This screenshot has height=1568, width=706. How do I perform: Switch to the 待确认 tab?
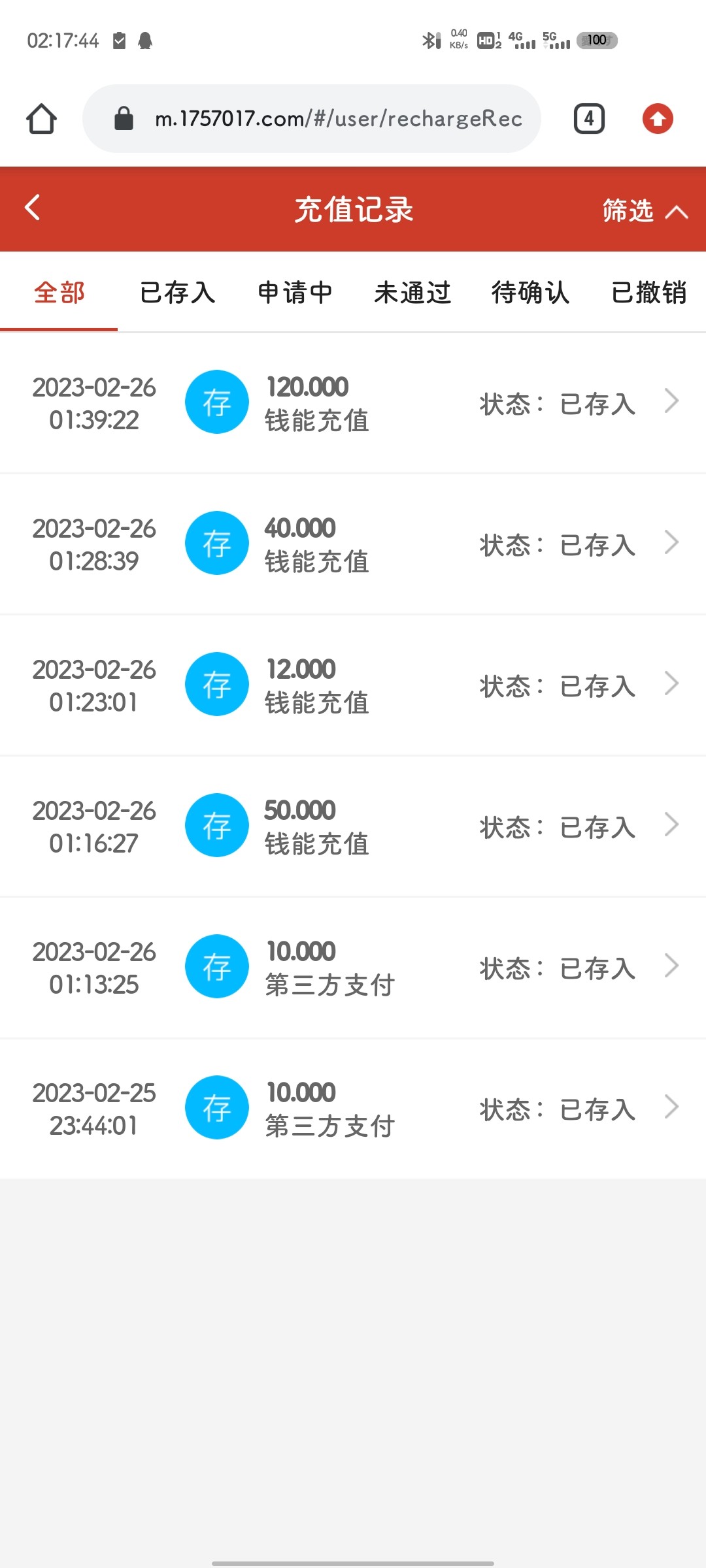pos(530,293)
